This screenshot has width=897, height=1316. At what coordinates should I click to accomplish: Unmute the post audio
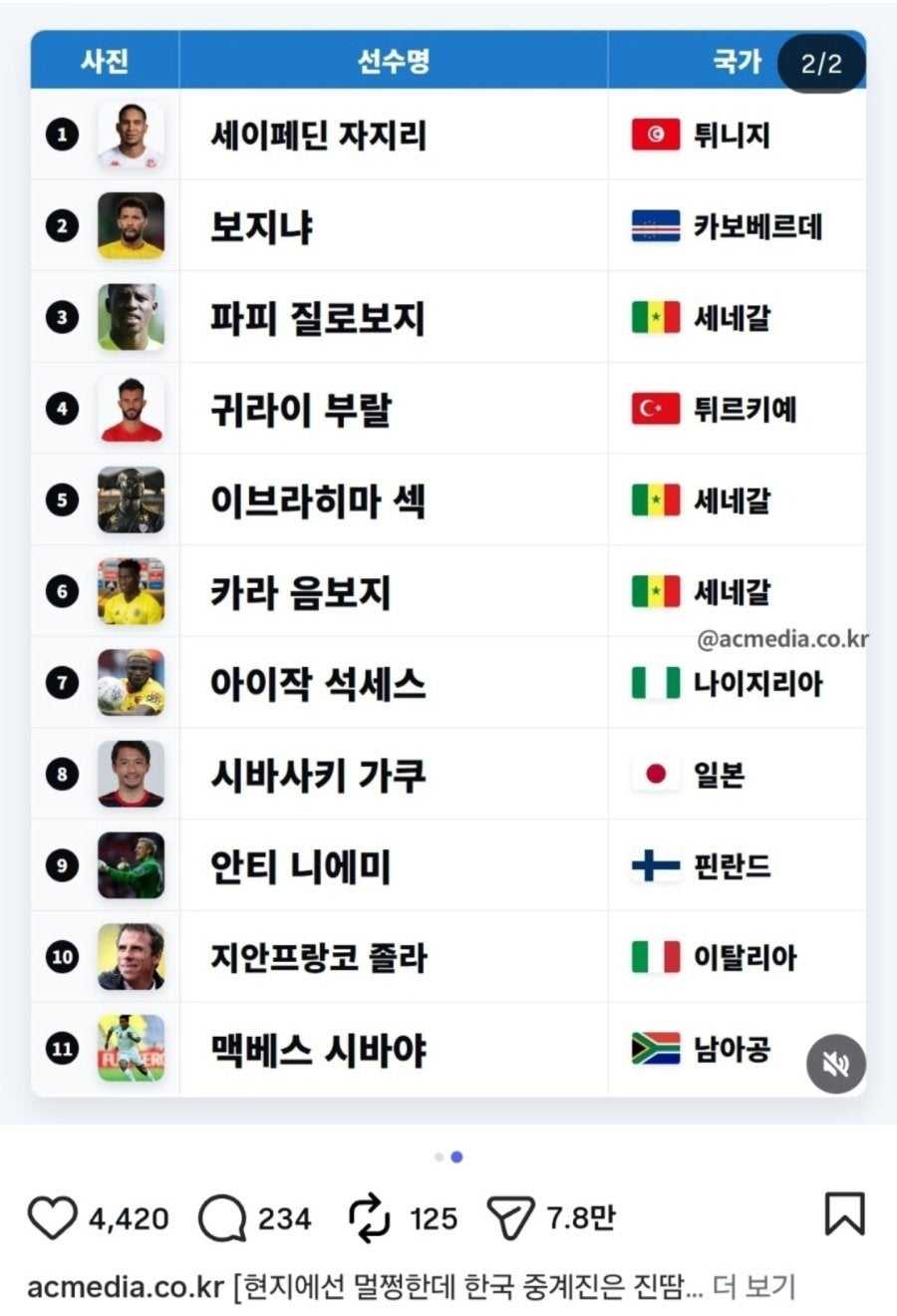tap(835, 1064)
